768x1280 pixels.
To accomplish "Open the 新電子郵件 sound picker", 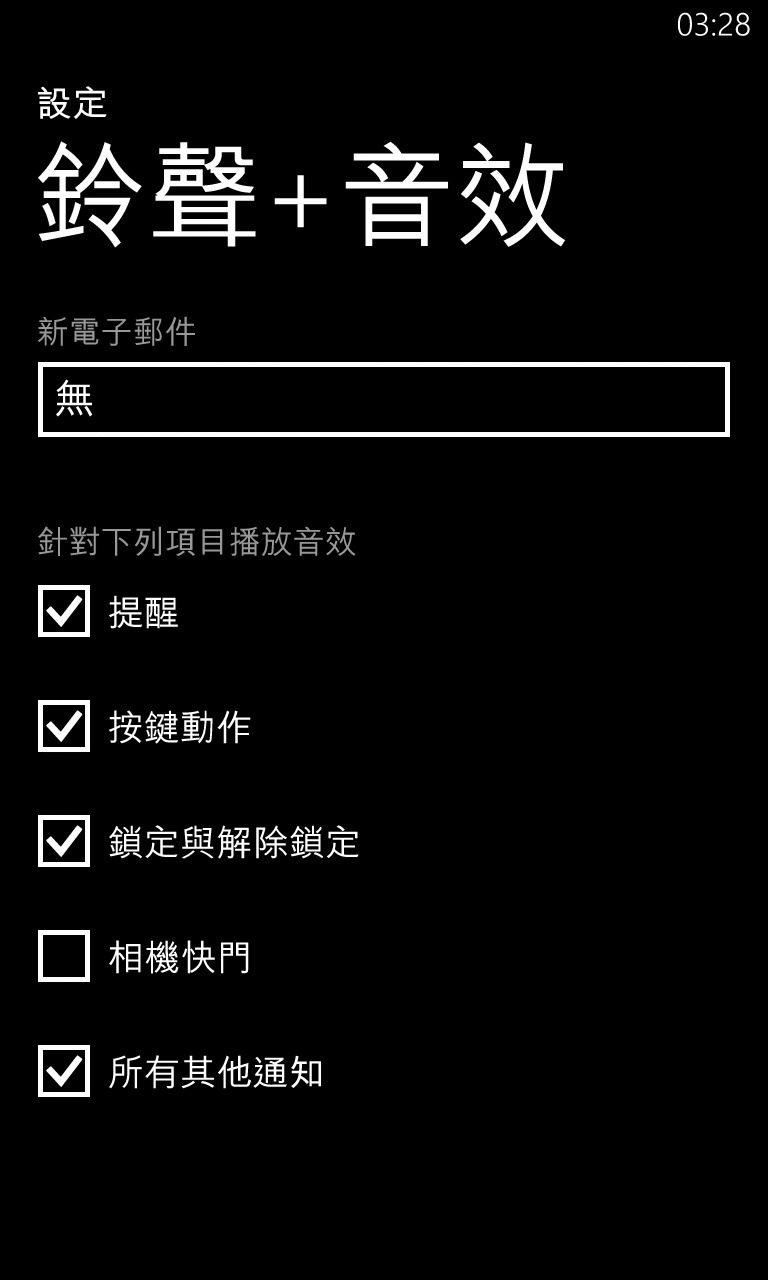I will 384,399.
